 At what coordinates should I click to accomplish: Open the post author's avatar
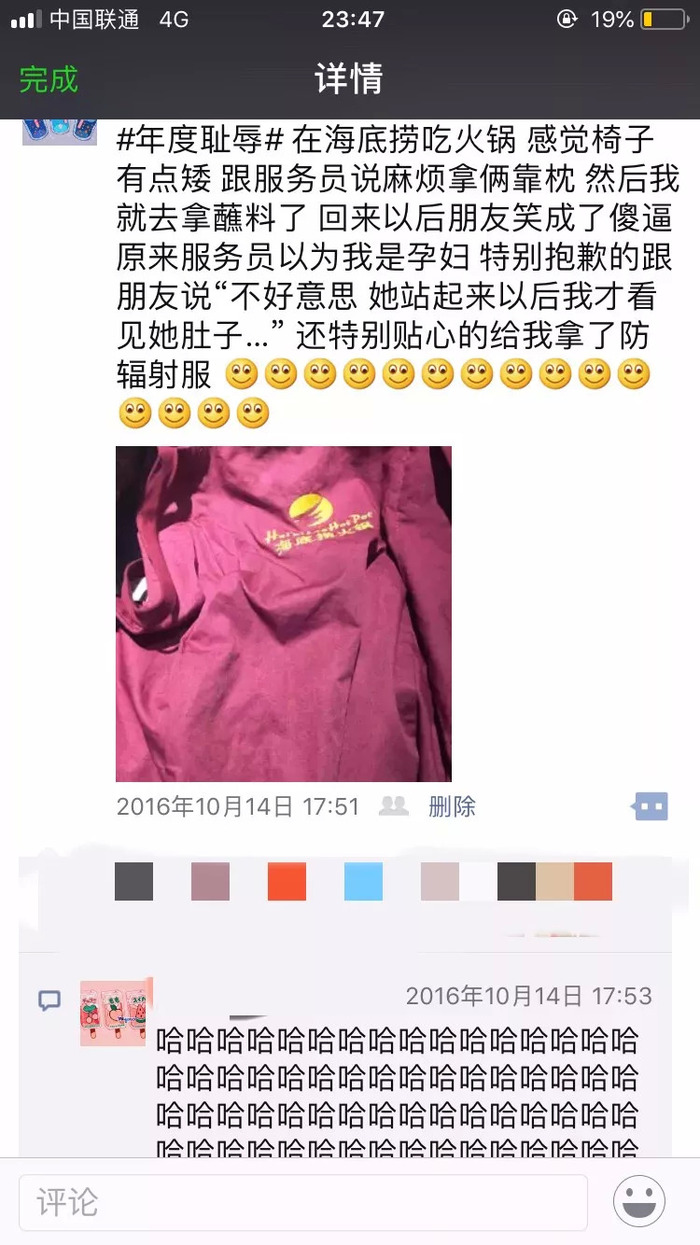[x=60, y=132]
